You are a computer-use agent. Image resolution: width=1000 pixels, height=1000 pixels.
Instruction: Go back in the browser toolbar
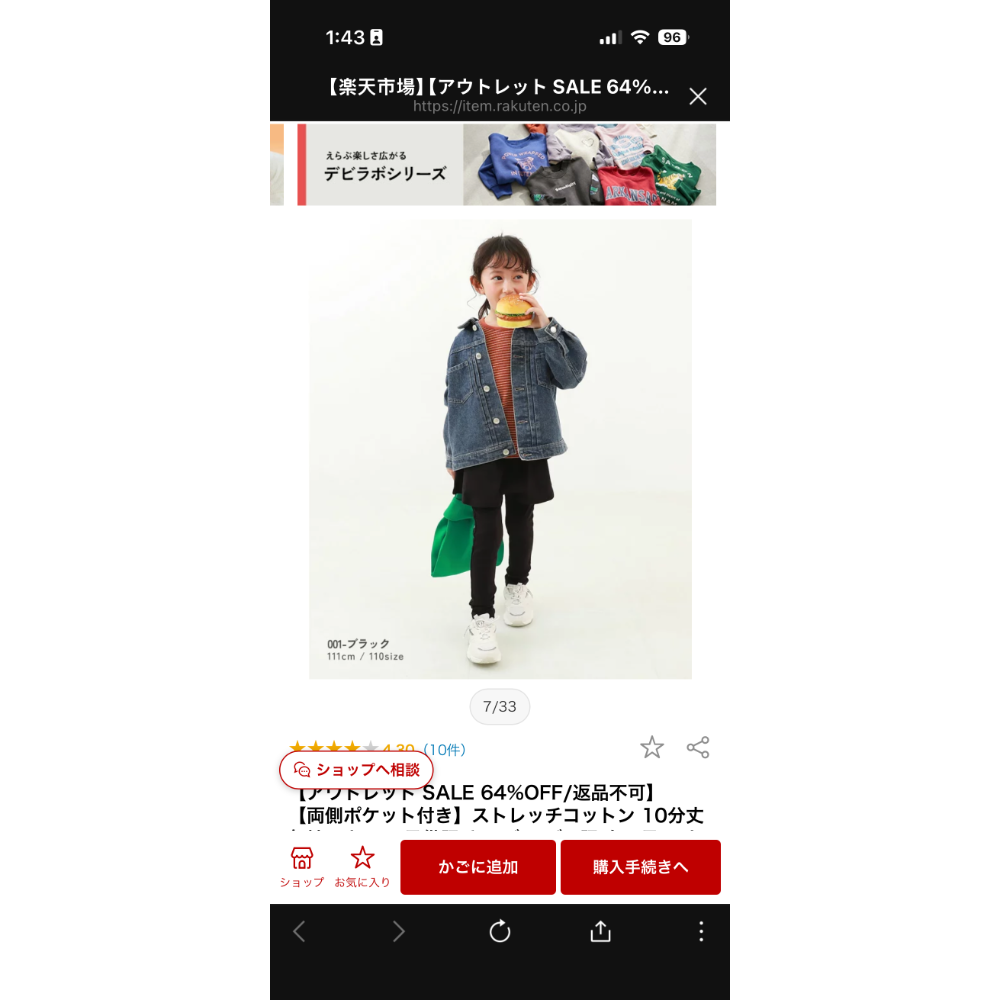click(299, 932)
